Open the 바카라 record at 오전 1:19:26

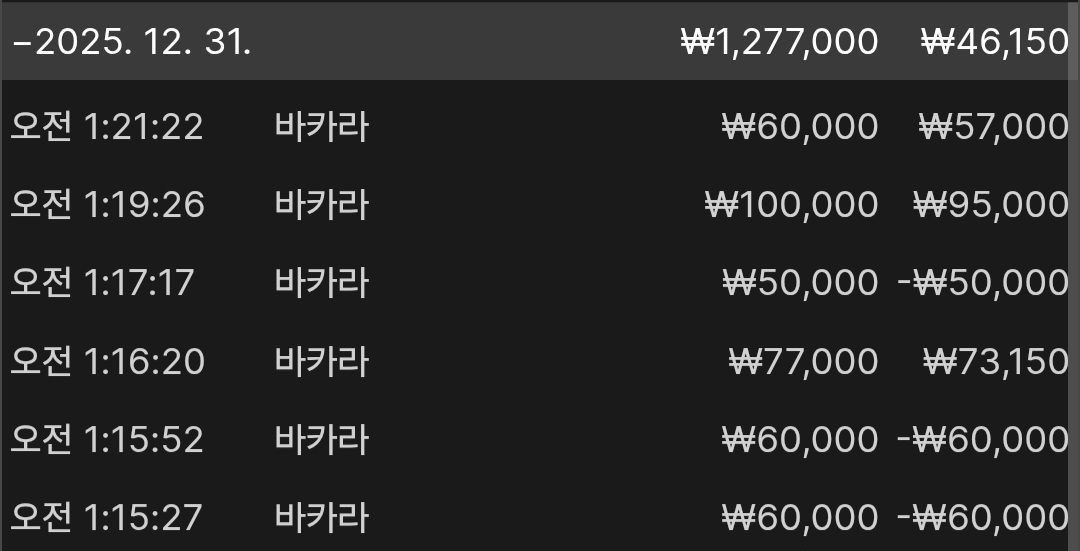[321, 205]
